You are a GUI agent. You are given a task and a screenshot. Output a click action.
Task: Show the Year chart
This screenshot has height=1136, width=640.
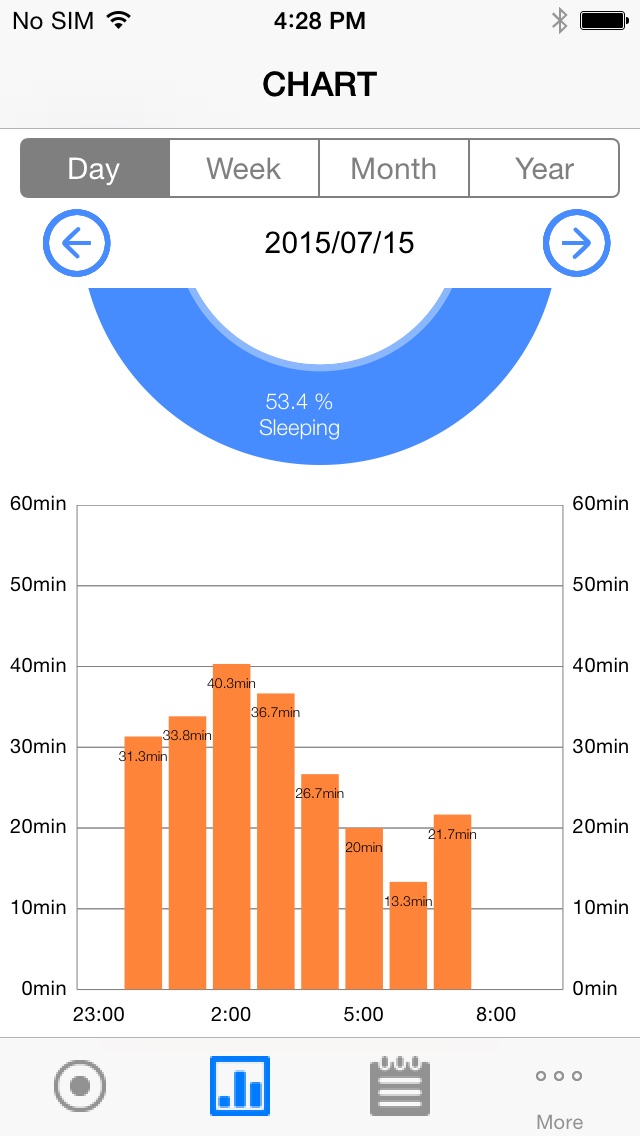tap(544, 168)
